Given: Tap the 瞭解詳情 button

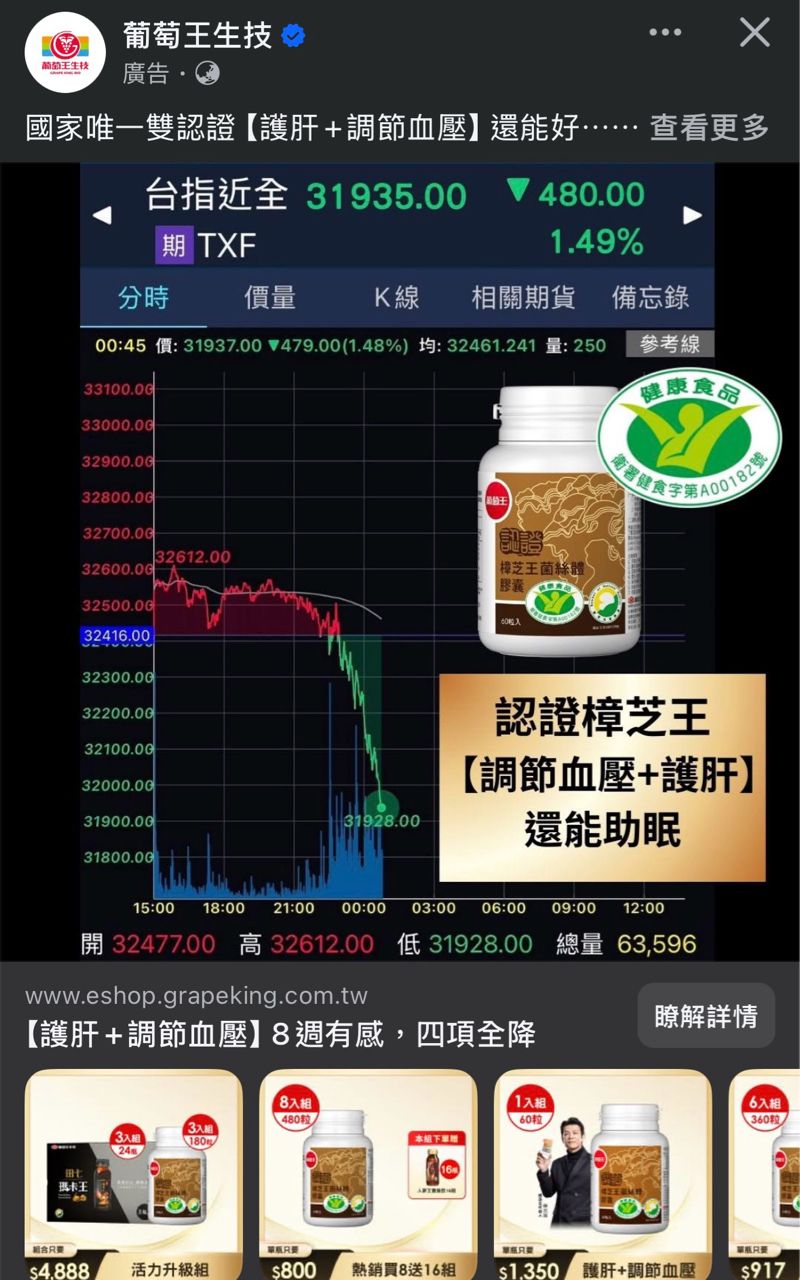Looking at the screenshot, I should [706, 1016].
